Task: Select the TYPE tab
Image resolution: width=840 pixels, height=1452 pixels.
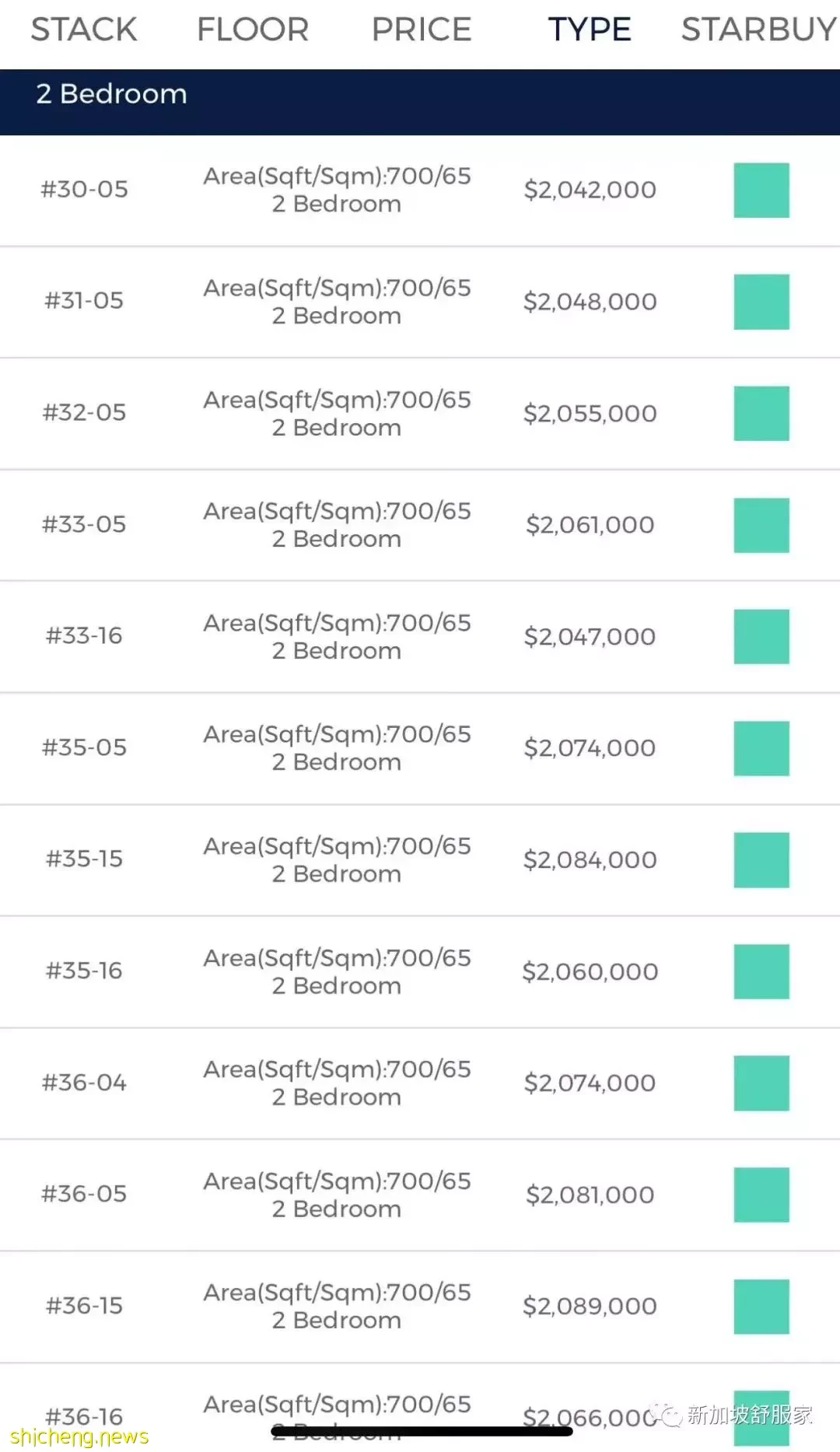Action: tap(590, 30)
